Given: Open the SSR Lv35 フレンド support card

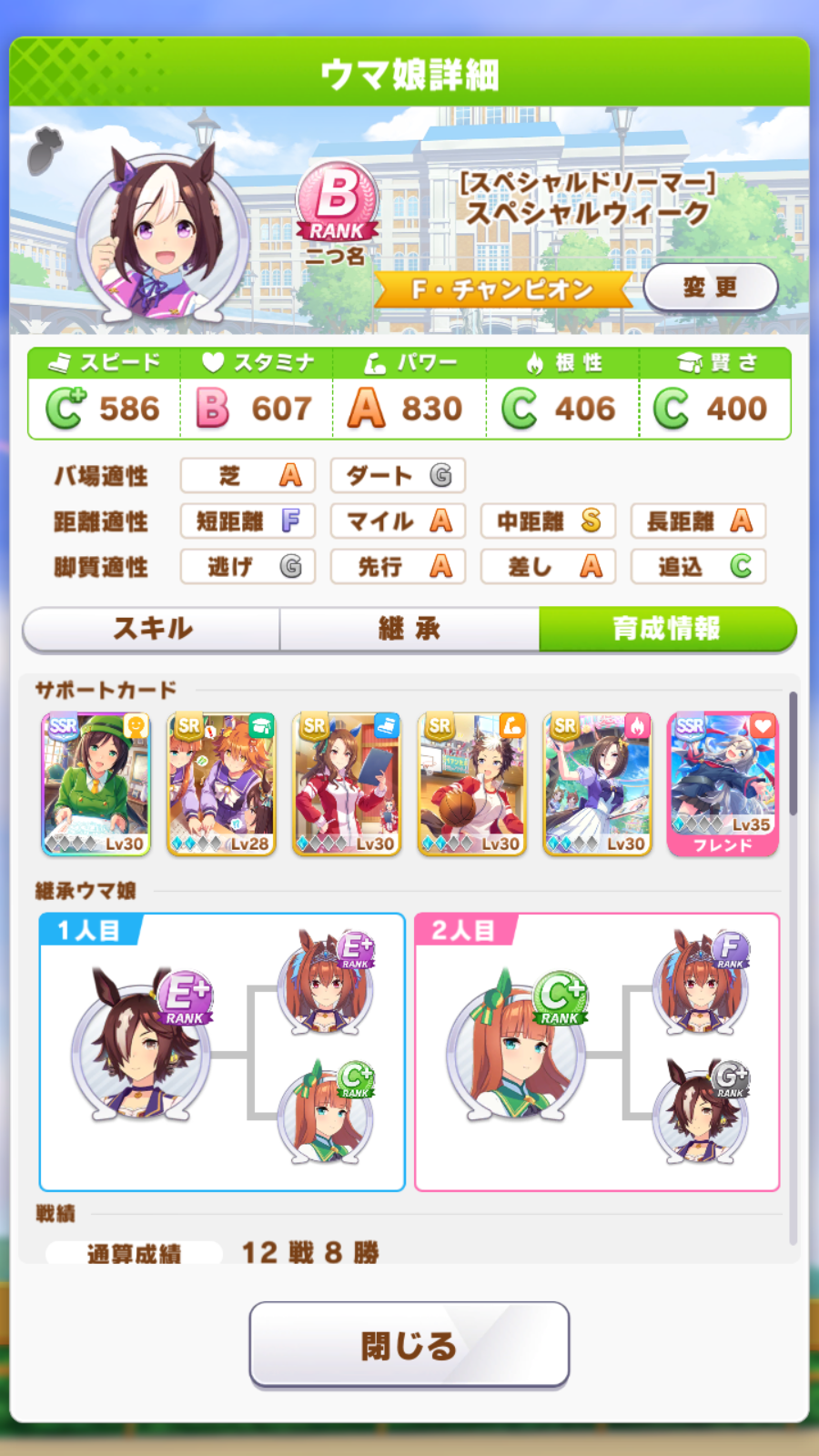Looking at the screenshot, I should click(723, 784).
